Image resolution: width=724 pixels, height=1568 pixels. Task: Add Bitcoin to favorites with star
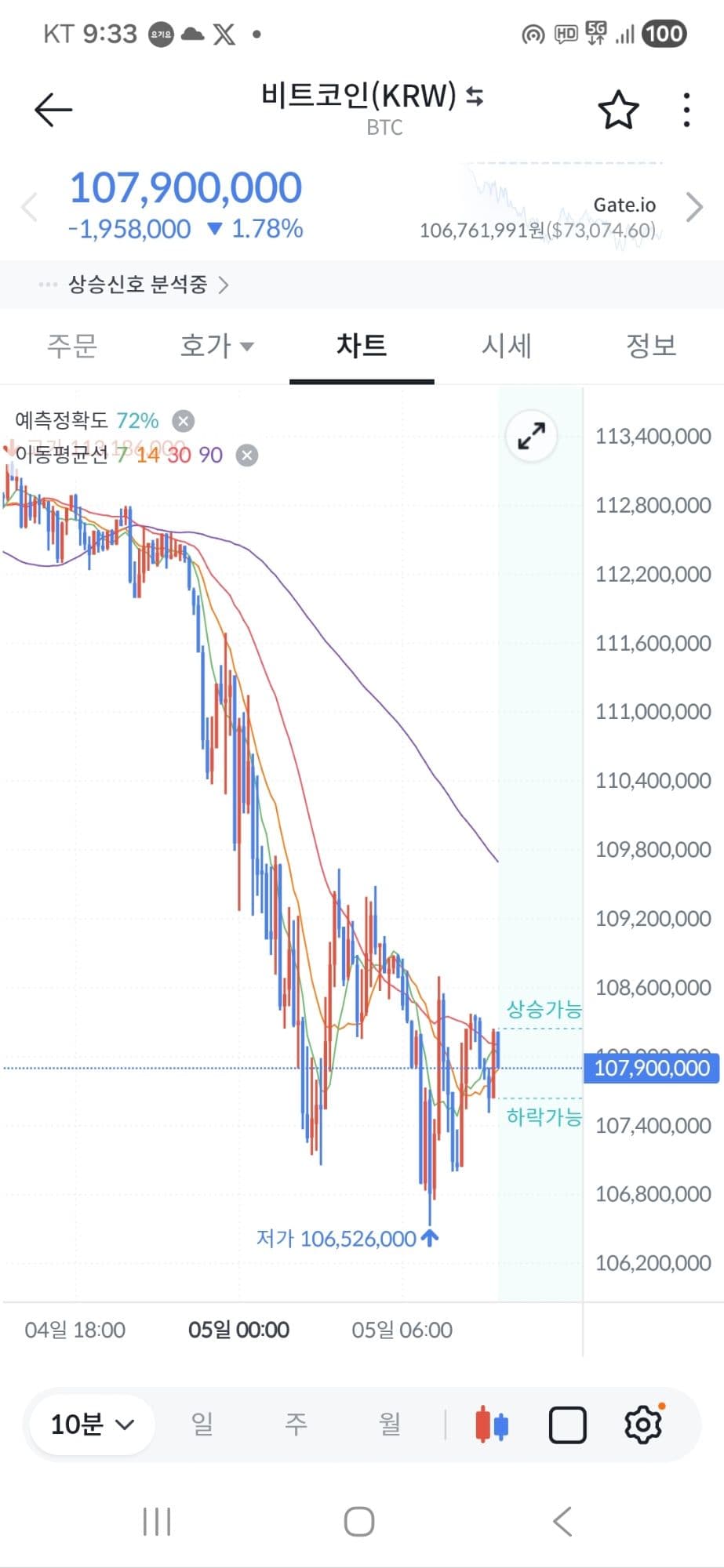(x=618, y=110)
